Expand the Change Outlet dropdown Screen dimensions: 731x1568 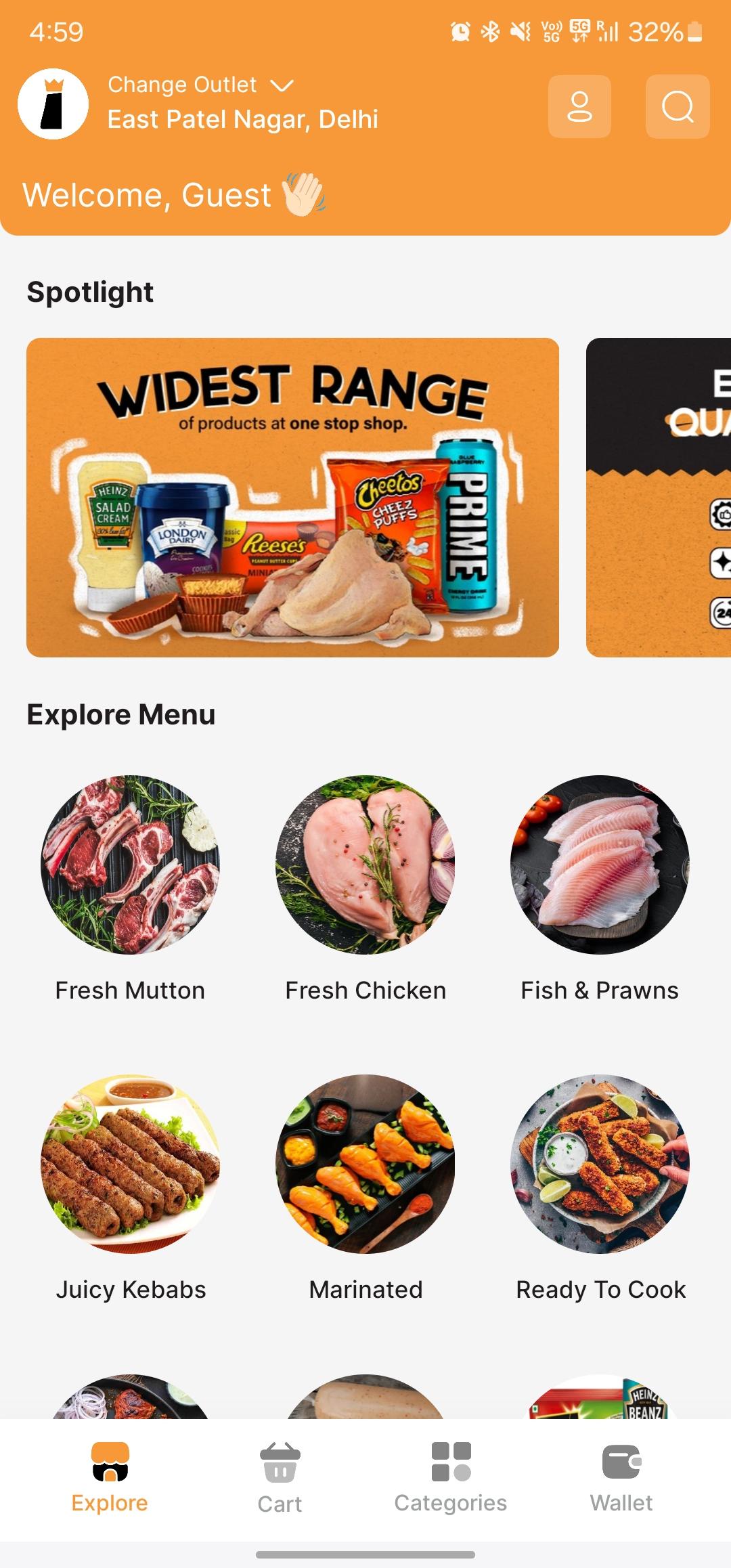tap(201, 85)
